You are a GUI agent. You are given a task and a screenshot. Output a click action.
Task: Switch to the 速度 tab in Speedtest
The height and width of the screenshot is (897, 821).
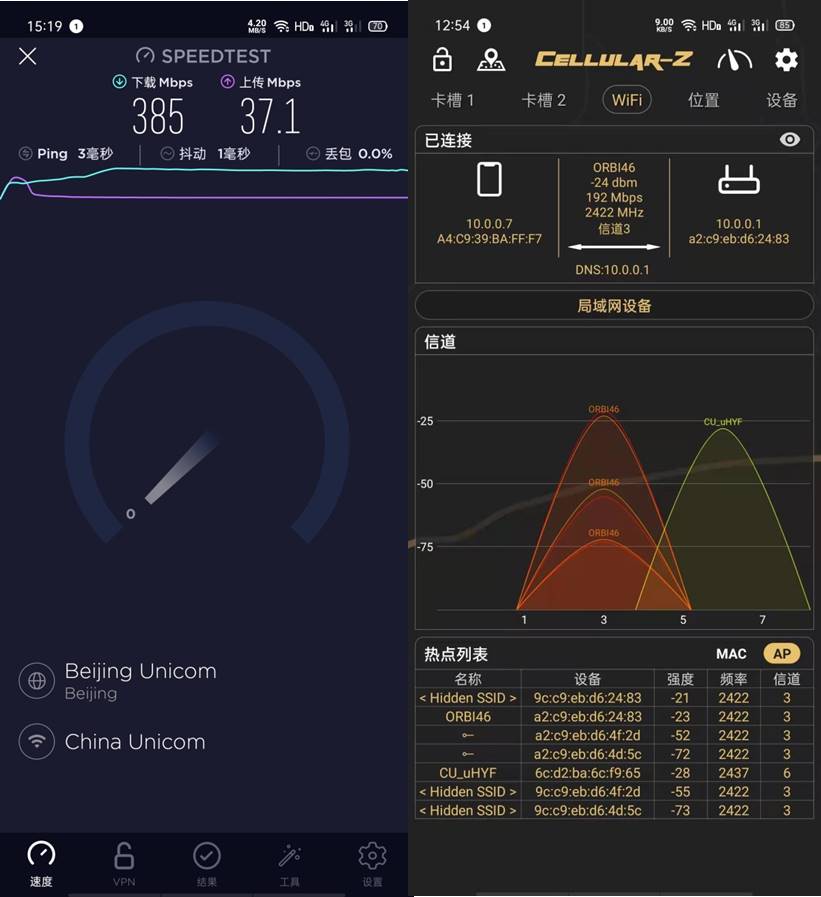41,864
